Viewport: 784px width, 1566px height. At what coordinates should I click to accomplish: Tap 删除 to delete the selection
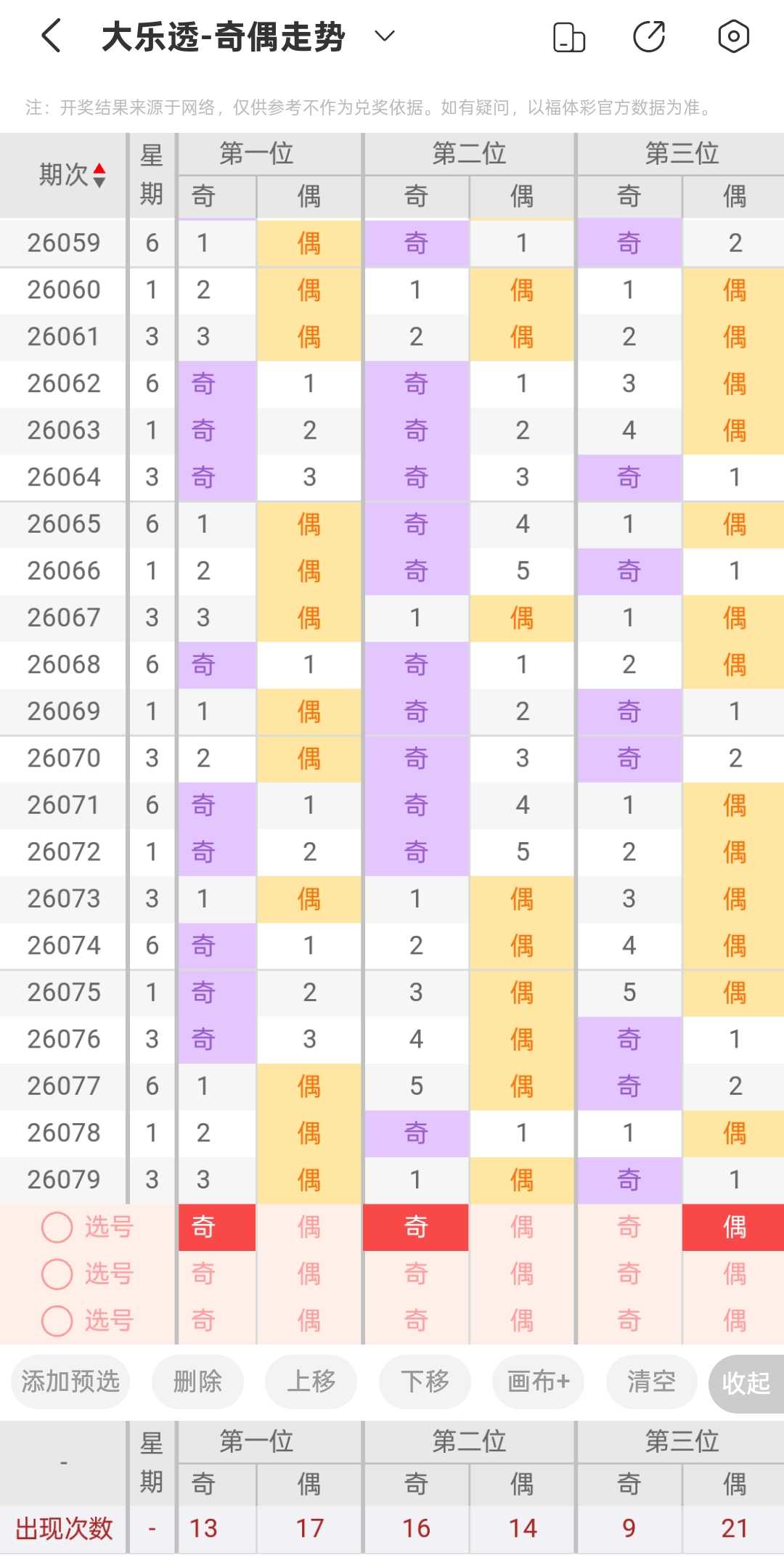(197, 1381)
